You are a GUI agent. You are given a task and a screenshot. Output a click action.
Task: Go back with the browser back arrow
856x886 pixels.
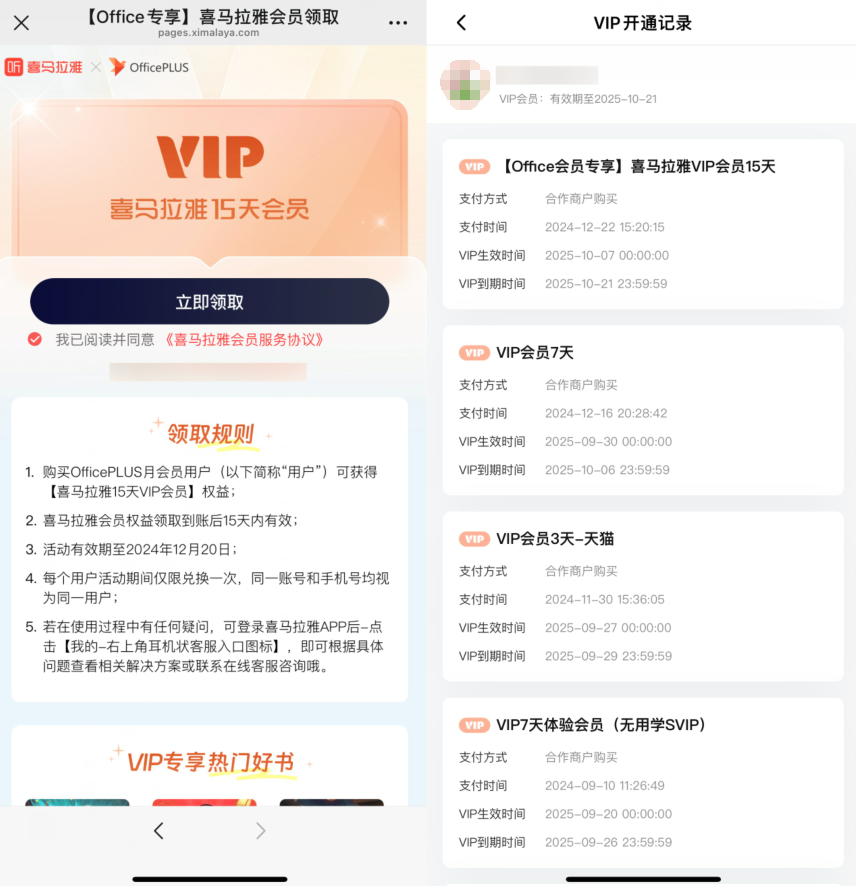pos(158,830)
